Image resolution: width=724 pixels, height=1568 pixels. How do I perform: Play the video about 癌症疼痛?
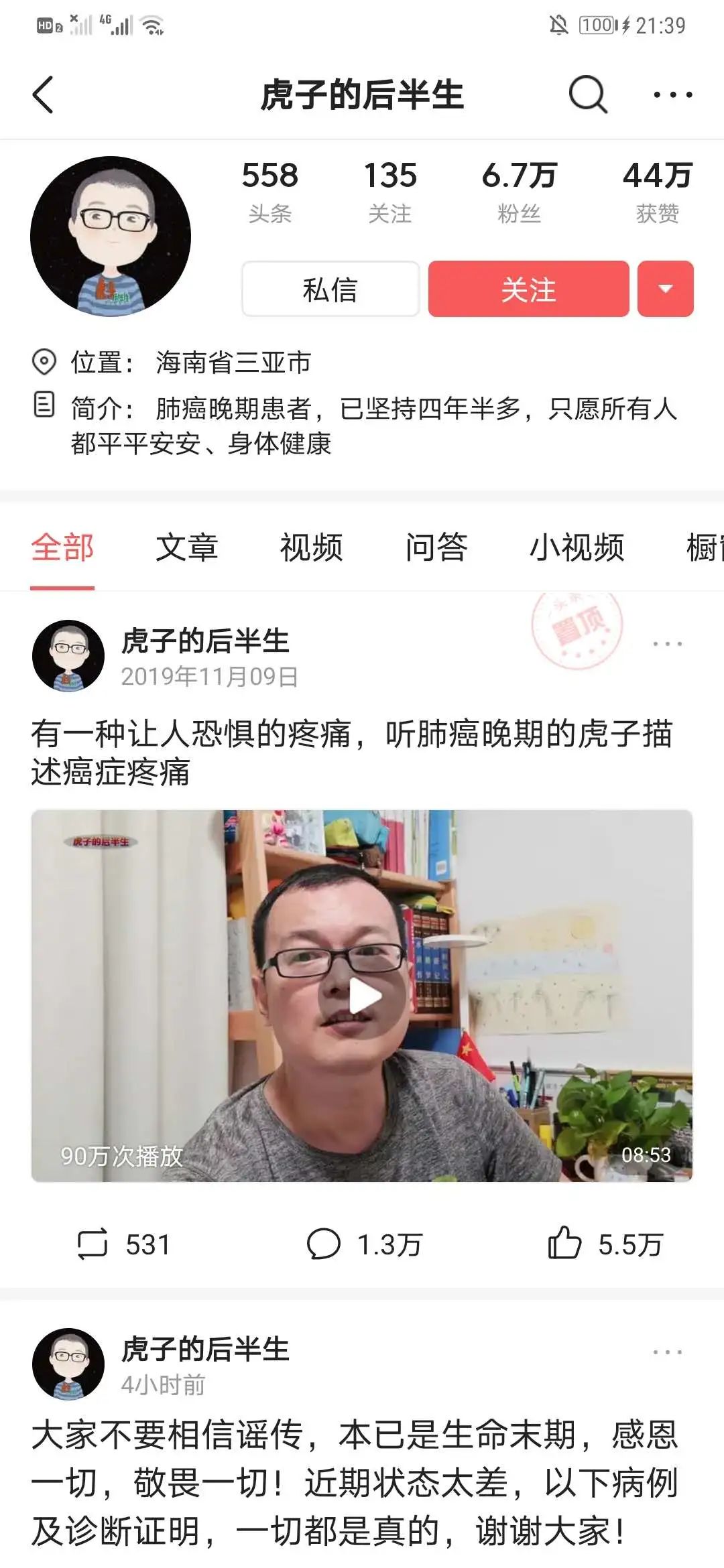363,996
